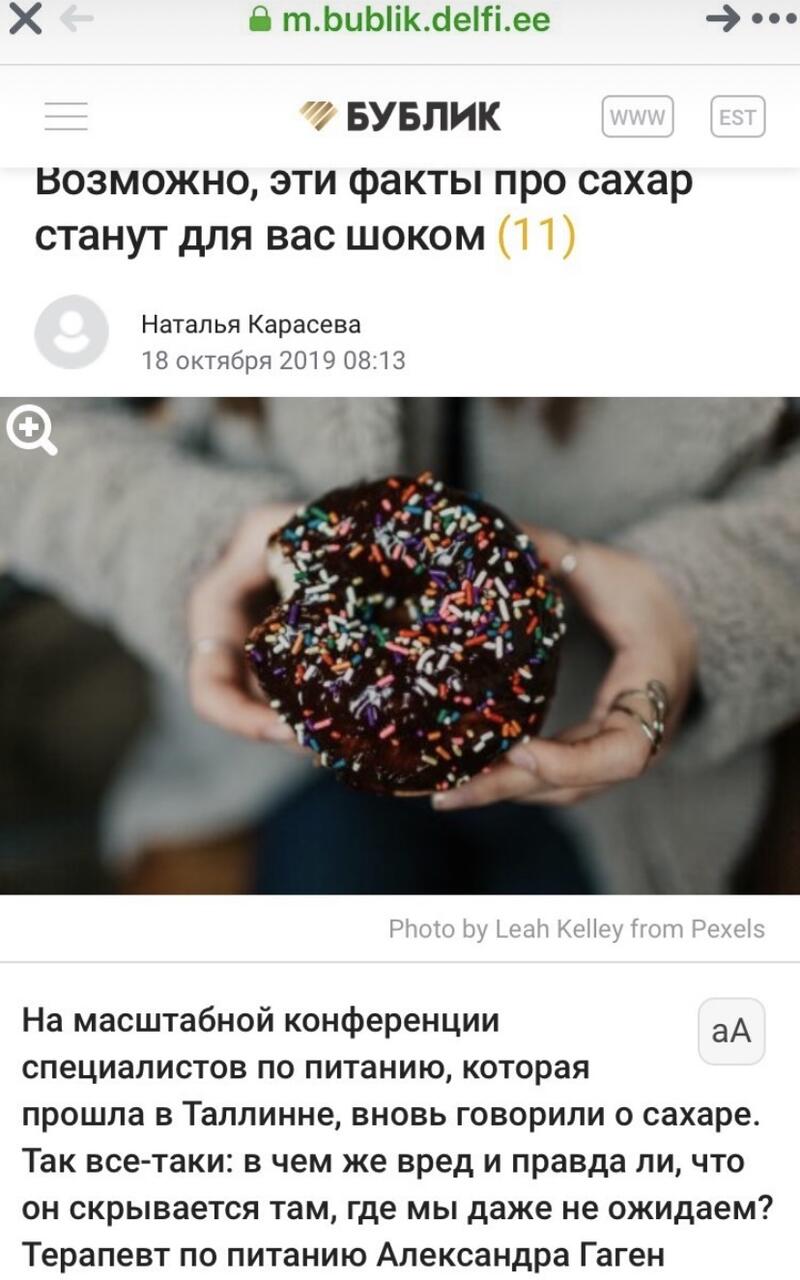Switch to the WWW full site
Viewport: 800px width, 1280px height.
pos(637,117)
